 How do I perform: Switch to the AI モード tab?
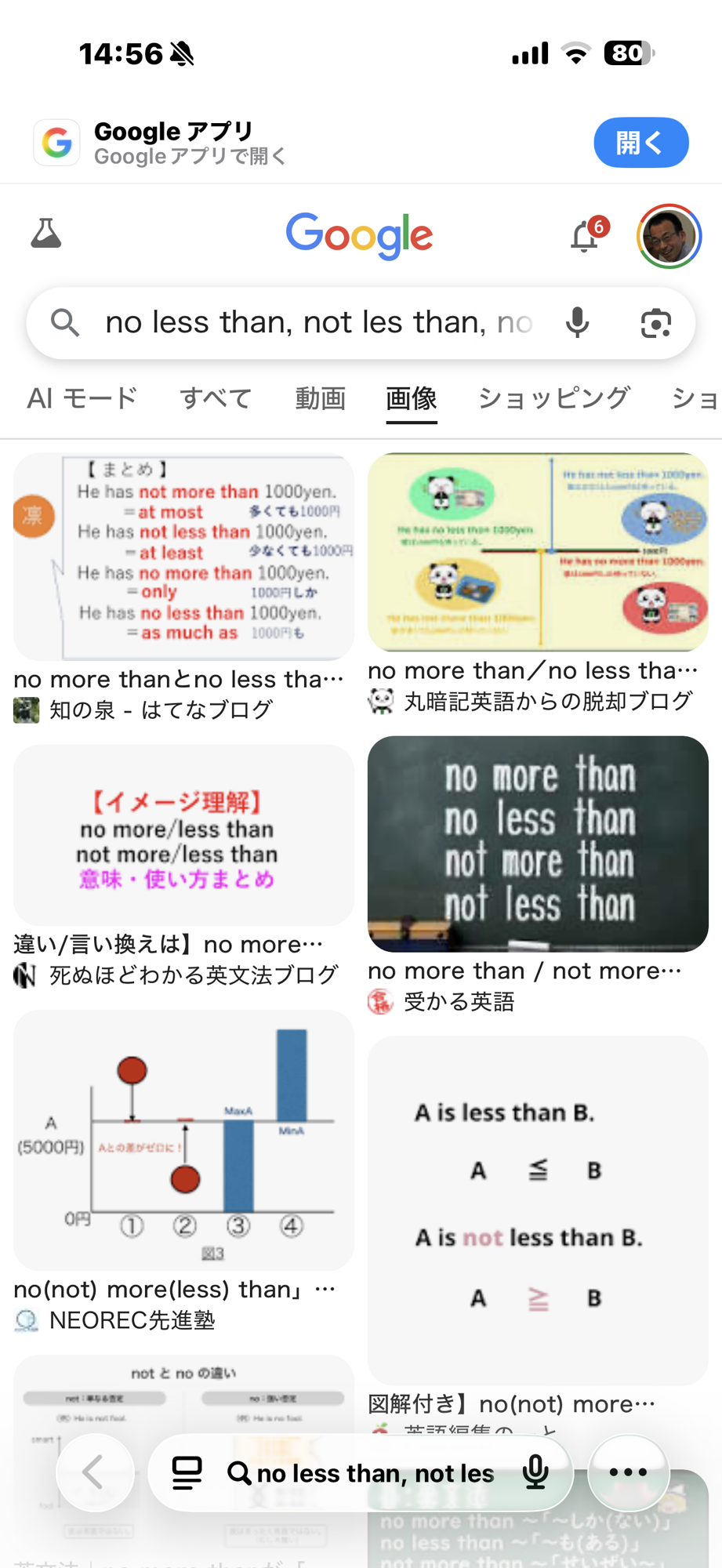point(82,398)
